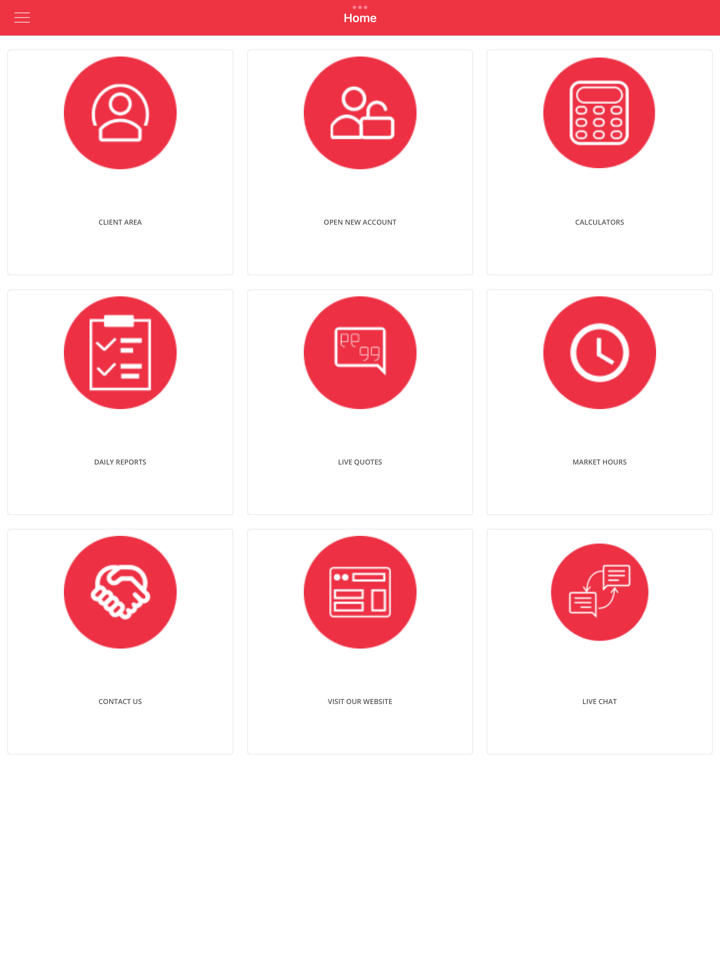Image resolution: width=720 pixels, height=960 pixels.
Task: View the Daily Reports card
Action: coord(120,402)
